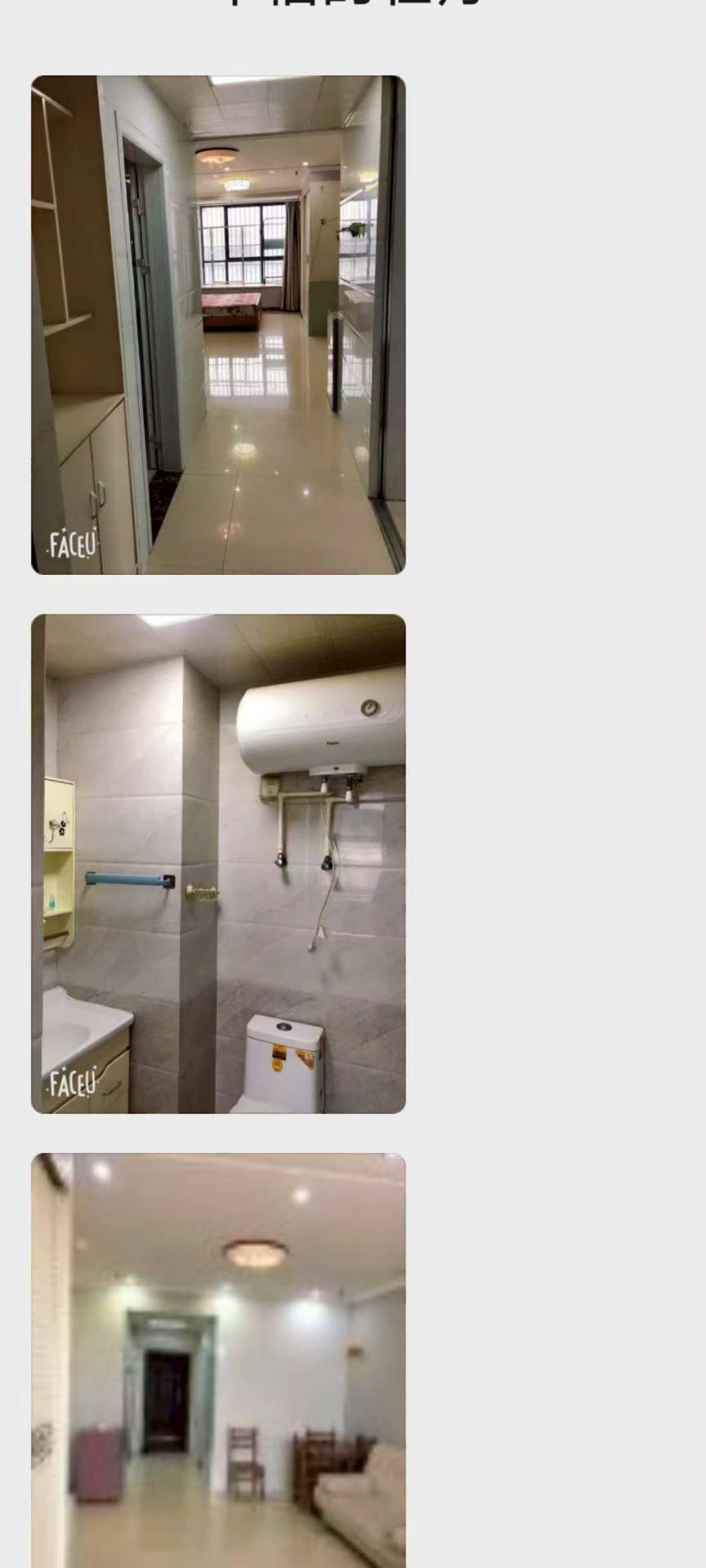Open the blurry living room photo

click(218, 1360)
